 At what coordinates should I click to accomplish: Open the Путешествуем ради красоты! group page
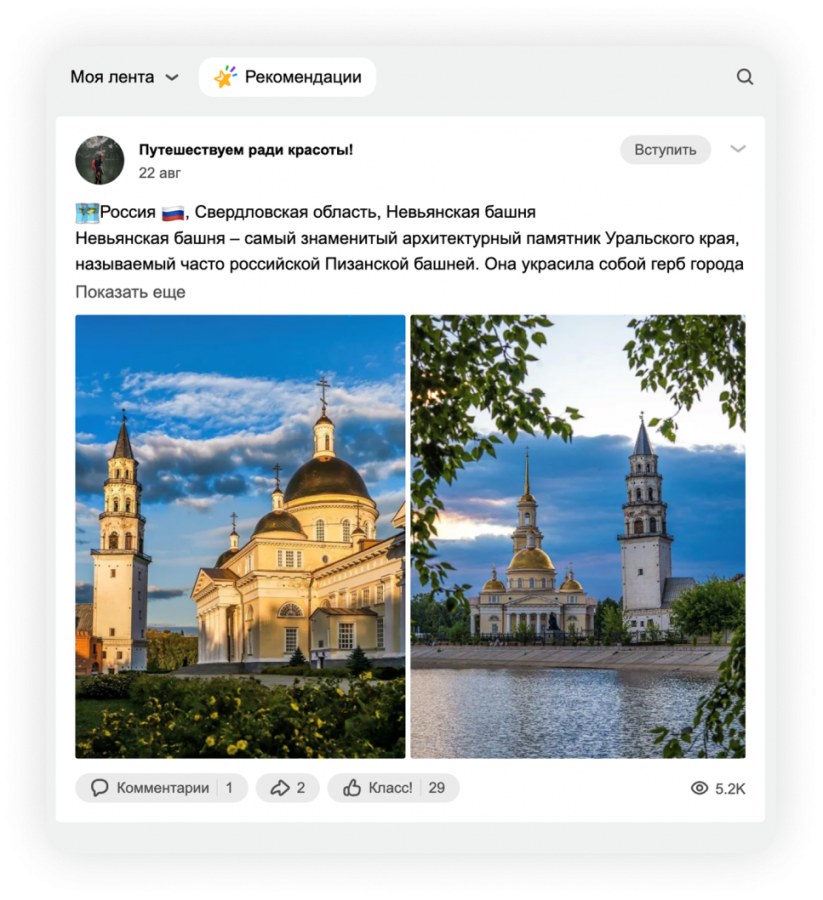pyautogui.click(x=245, y=150)
